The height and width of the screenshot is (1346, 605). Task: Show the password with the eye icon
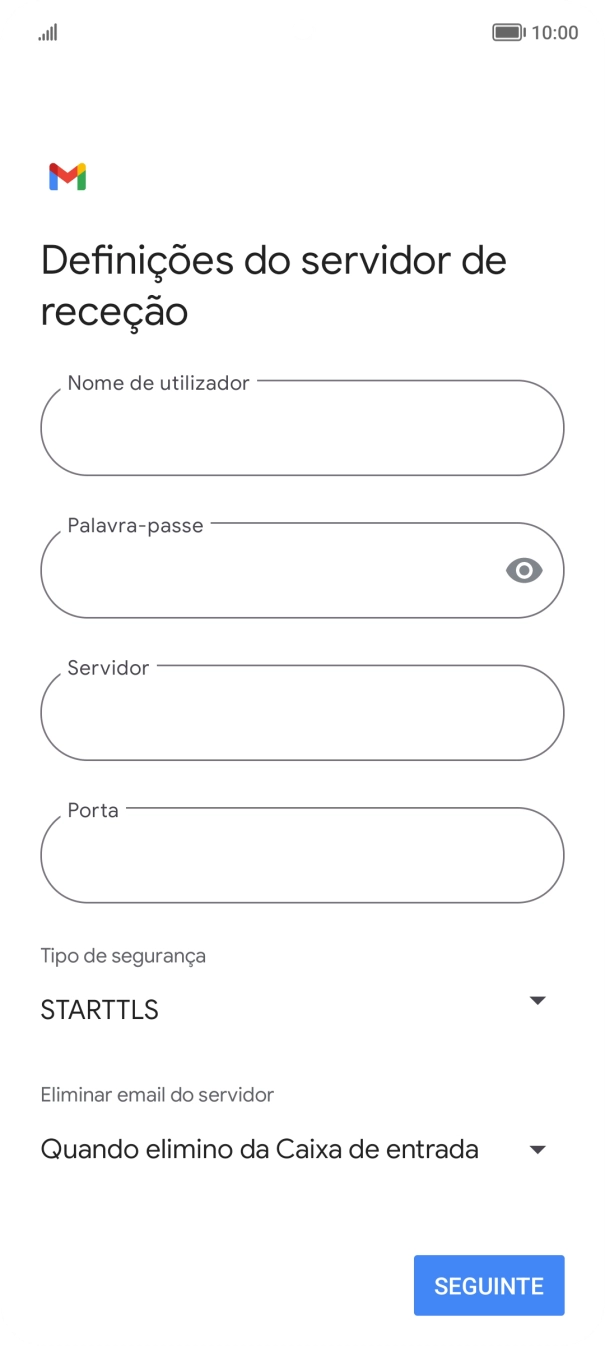[x=524, y=571]
